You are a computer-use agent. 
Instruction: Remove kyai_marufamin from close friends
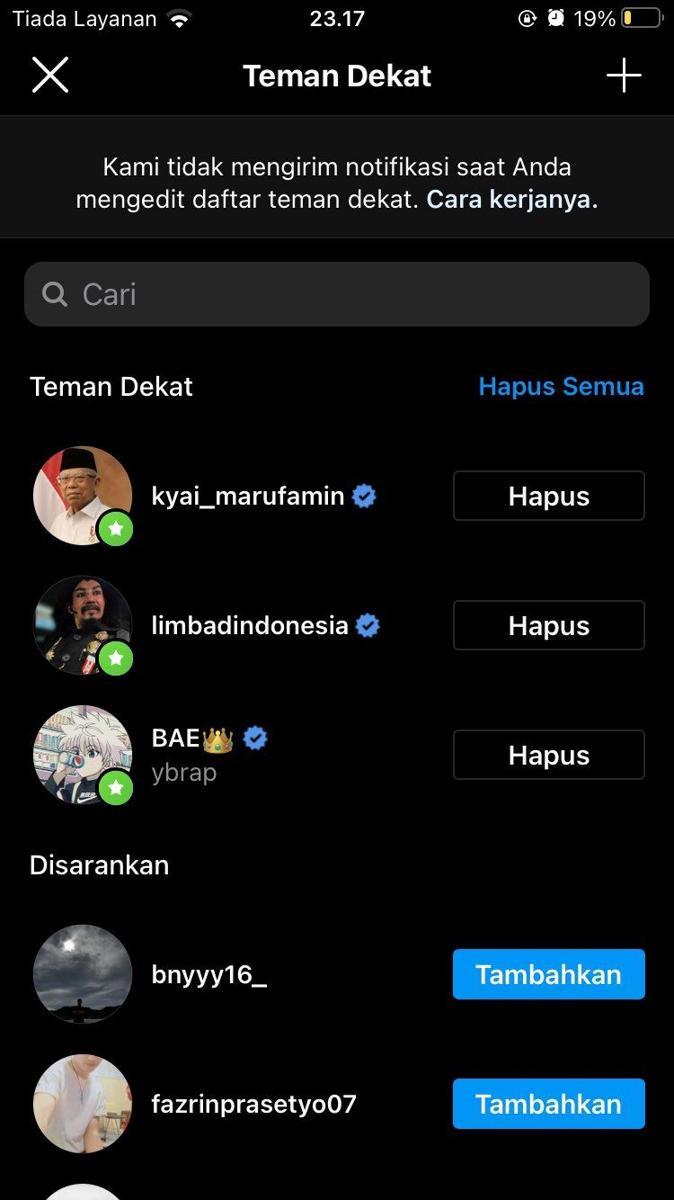(548, 496)
